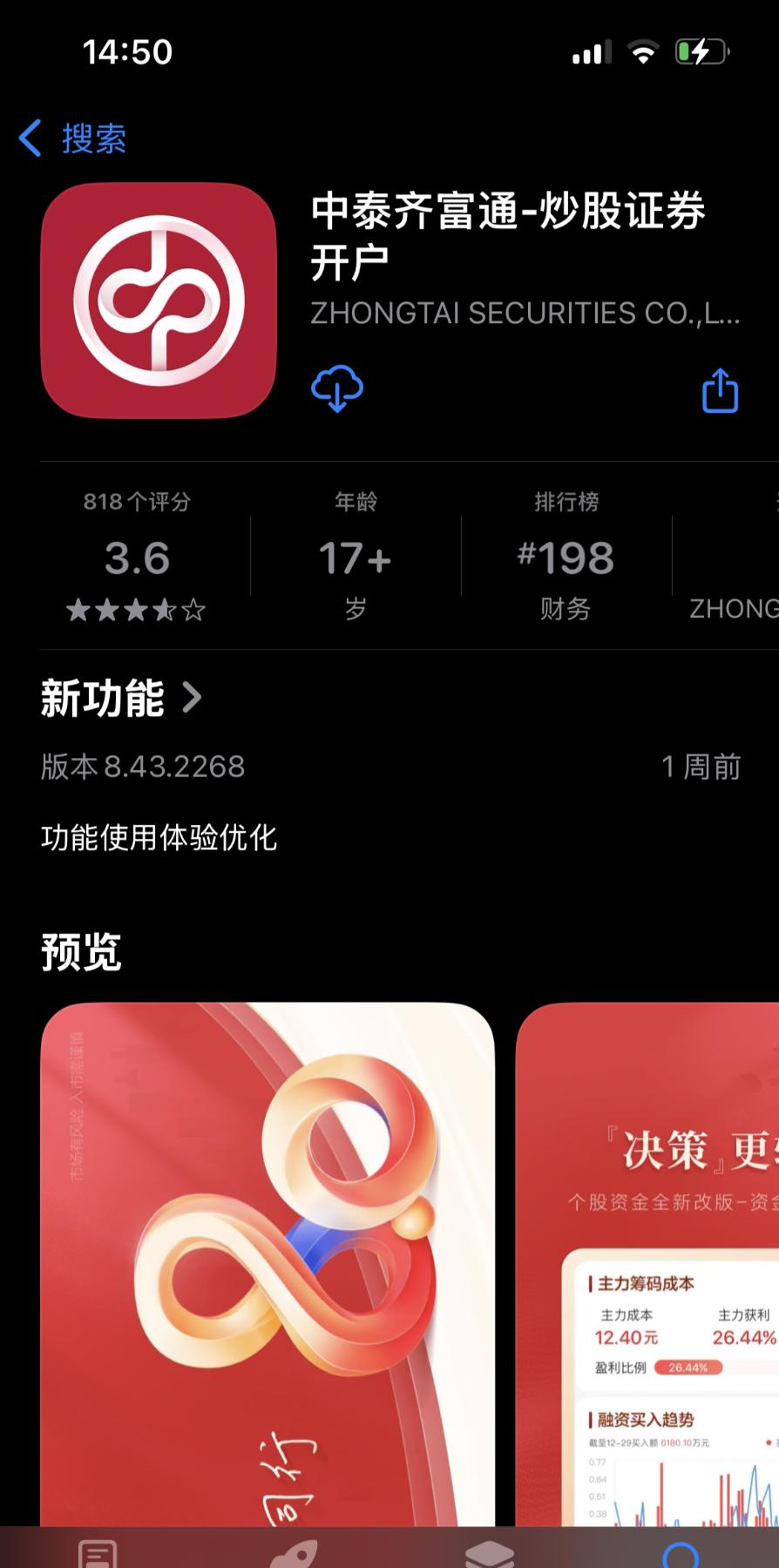
Task: Open 新功能 version history
Action: pos(122,698)
